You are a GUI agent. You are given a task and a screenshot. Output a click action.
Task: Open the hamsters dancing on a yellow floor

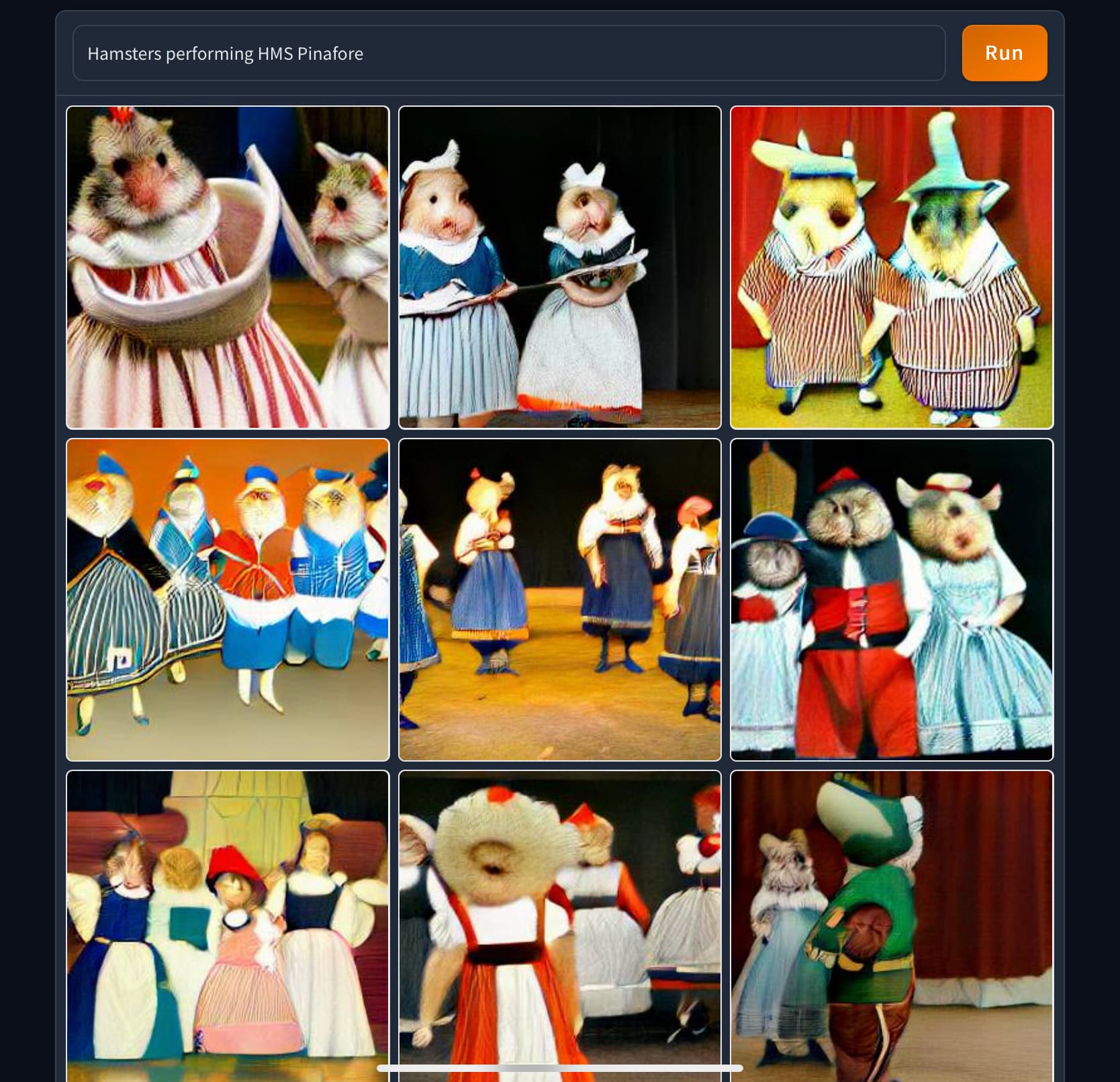(x=559, y=599)
